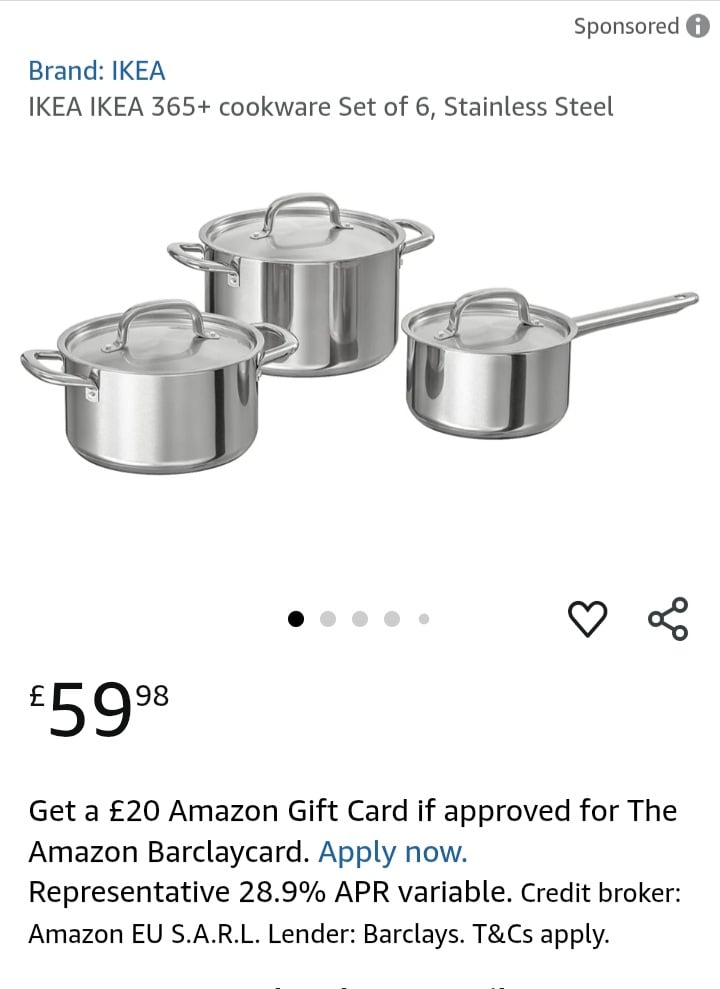720x989 pixels.
Task: Open the Sponsored info icon
Action: click(x=698, y=26)
